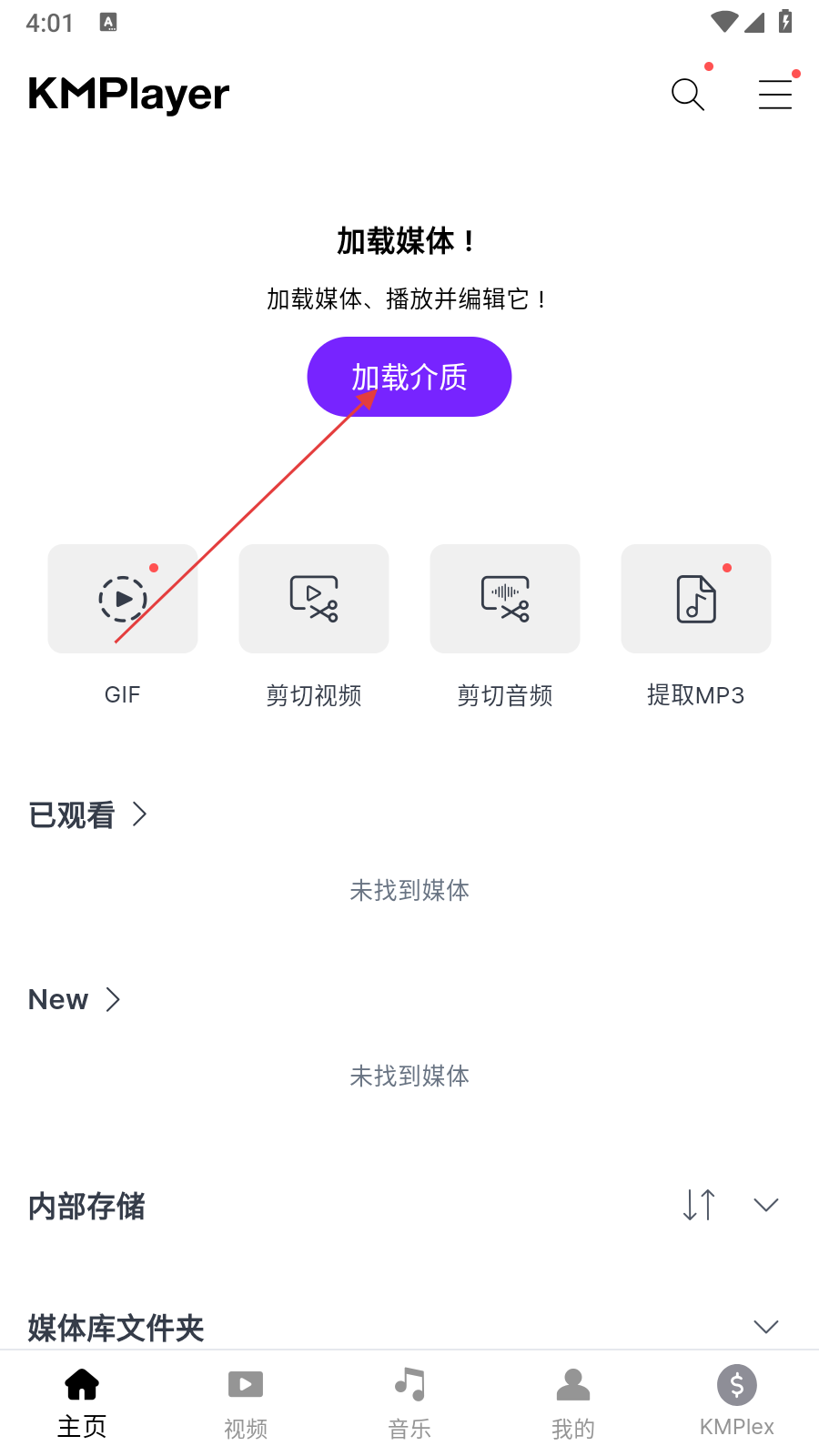This screenshot has height=1456, width=819.
Task: Tap the 加载介质 button
Action: 409,377
